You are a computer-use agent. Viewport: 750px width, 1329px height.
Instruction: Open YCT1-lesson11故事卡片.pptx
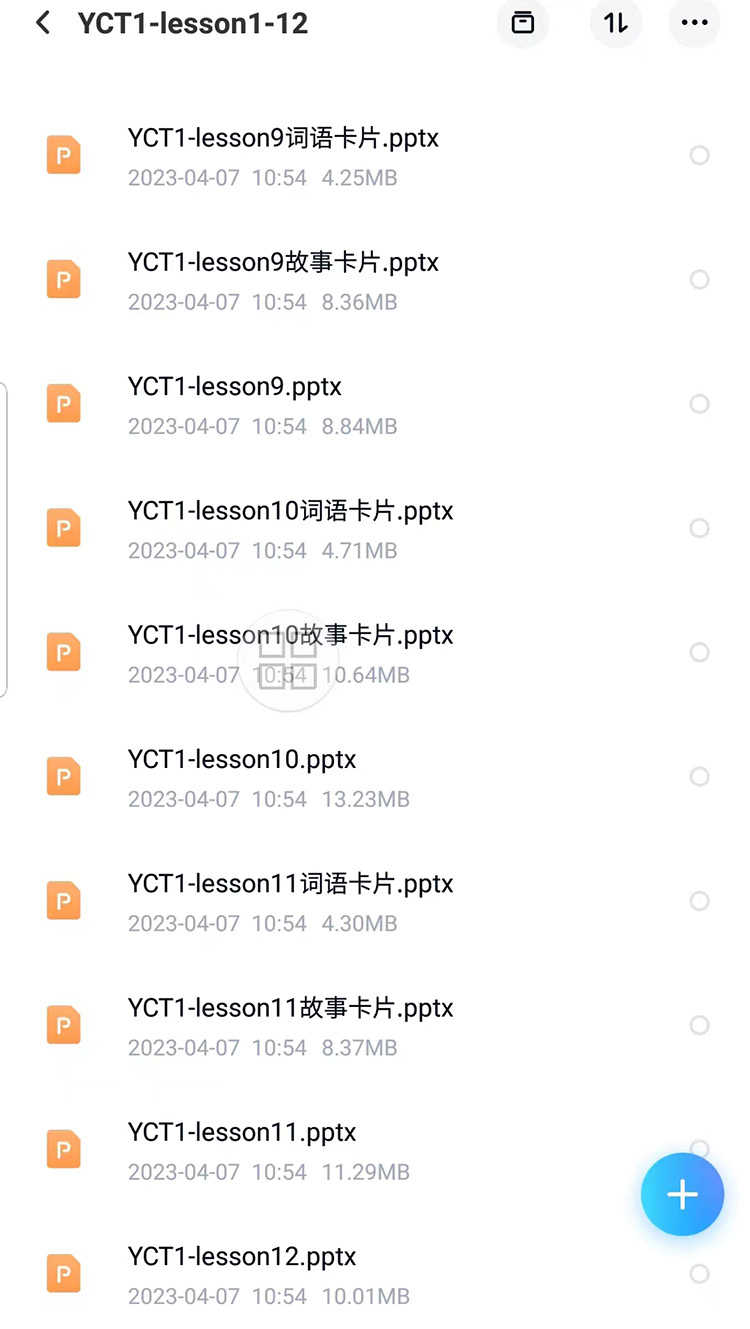coord(290,1008)
